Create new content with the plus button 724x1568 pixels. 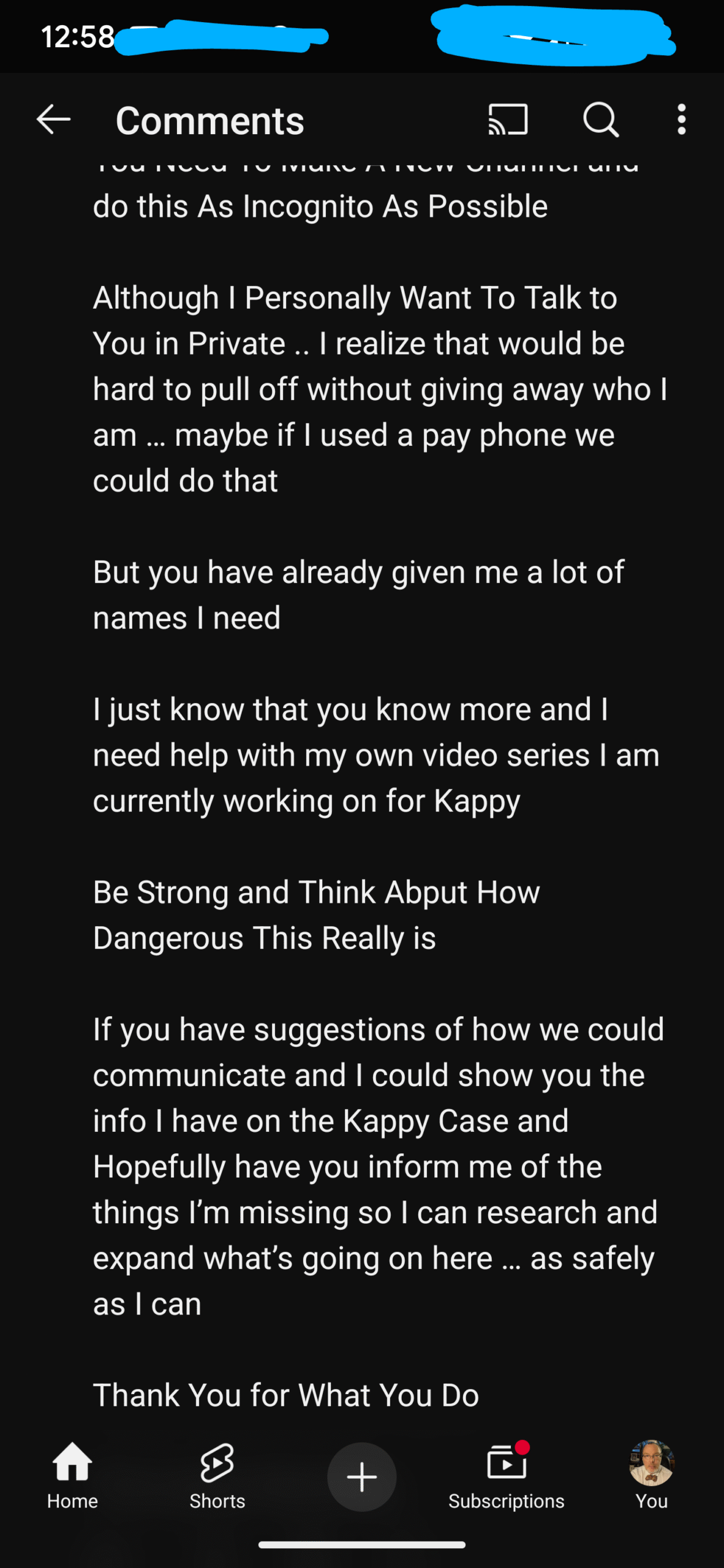click(x=361, y=1477)
